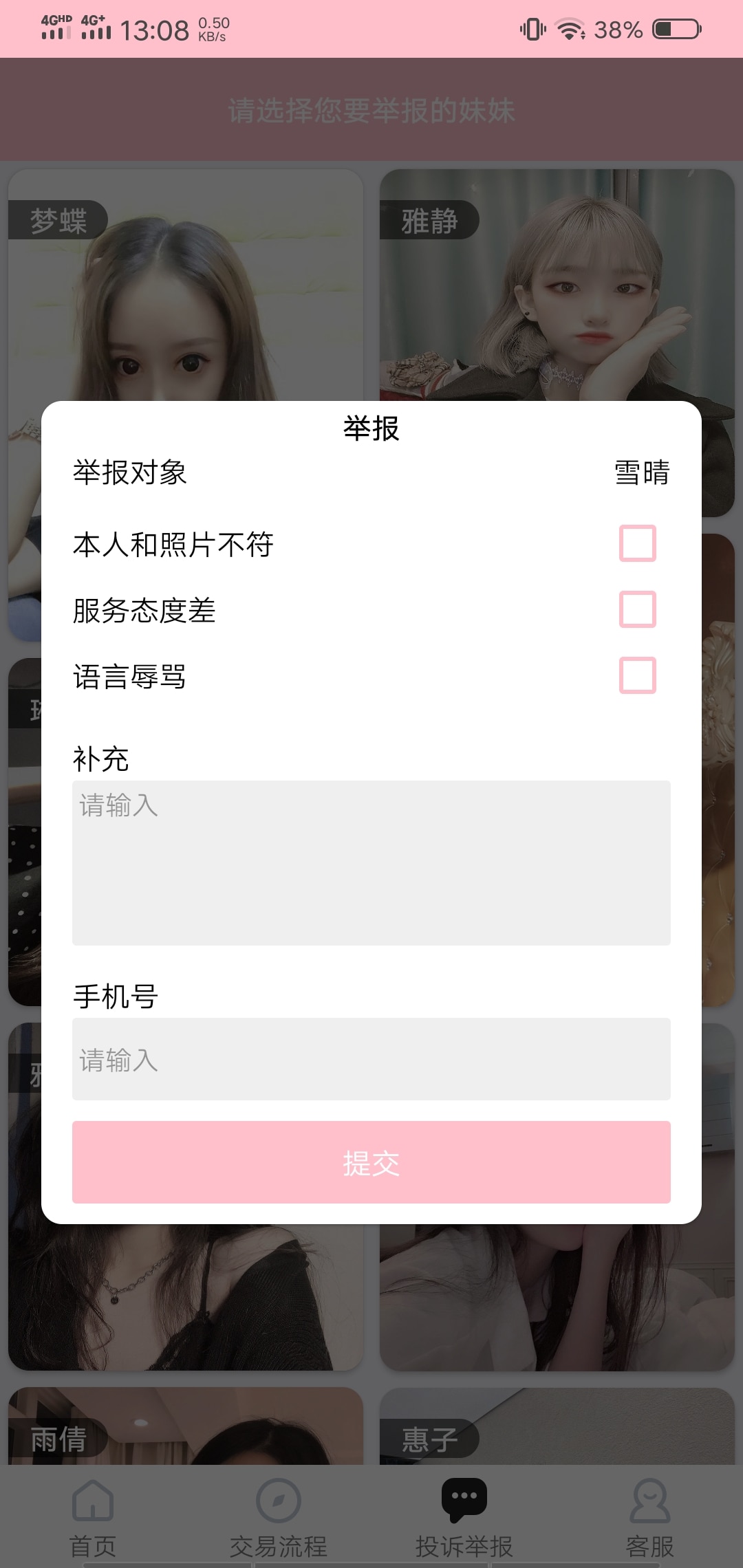The image size is (743, 1568).
Task: Submit the report with 提交 button
Action: coord(371,1162)
